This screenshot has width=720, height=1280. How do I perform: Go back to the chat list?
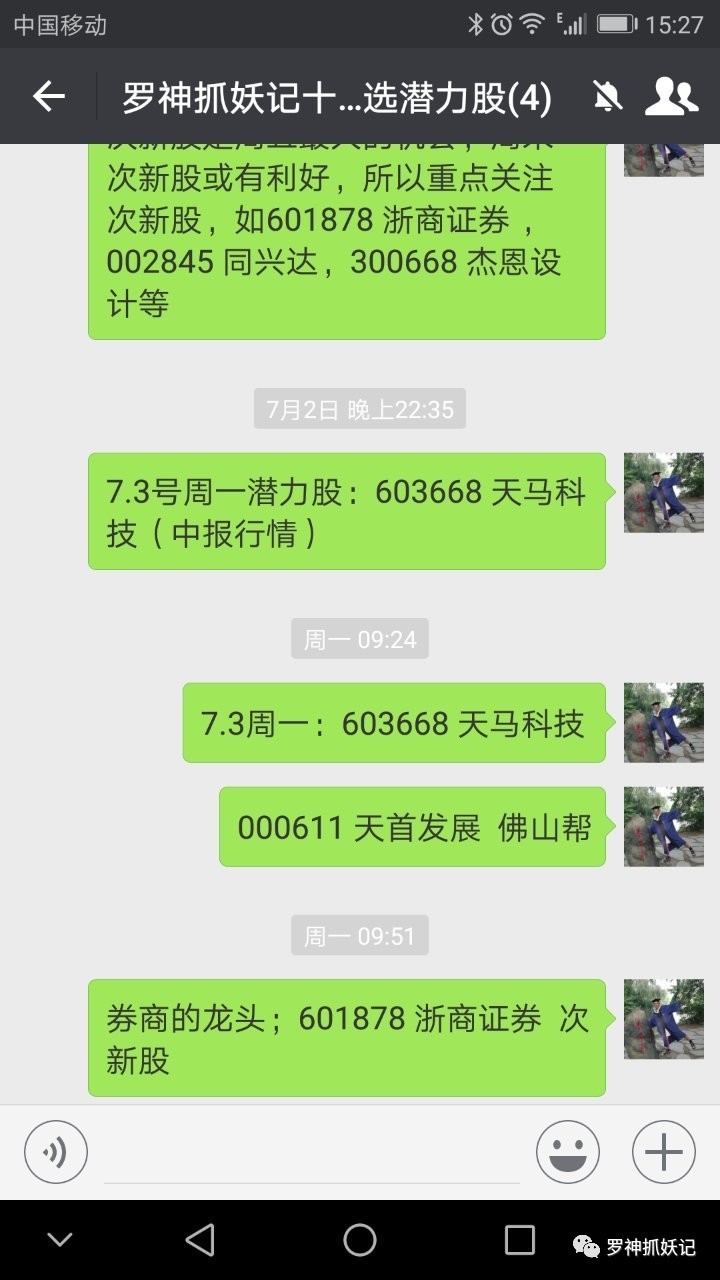point(48,96)
